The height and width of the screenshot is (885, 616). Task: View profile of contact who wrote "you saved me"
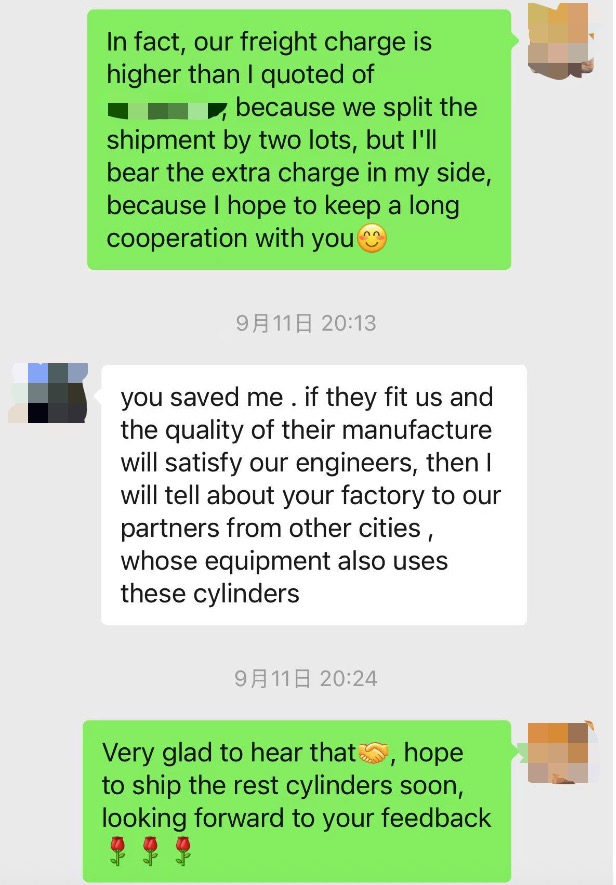49,393
